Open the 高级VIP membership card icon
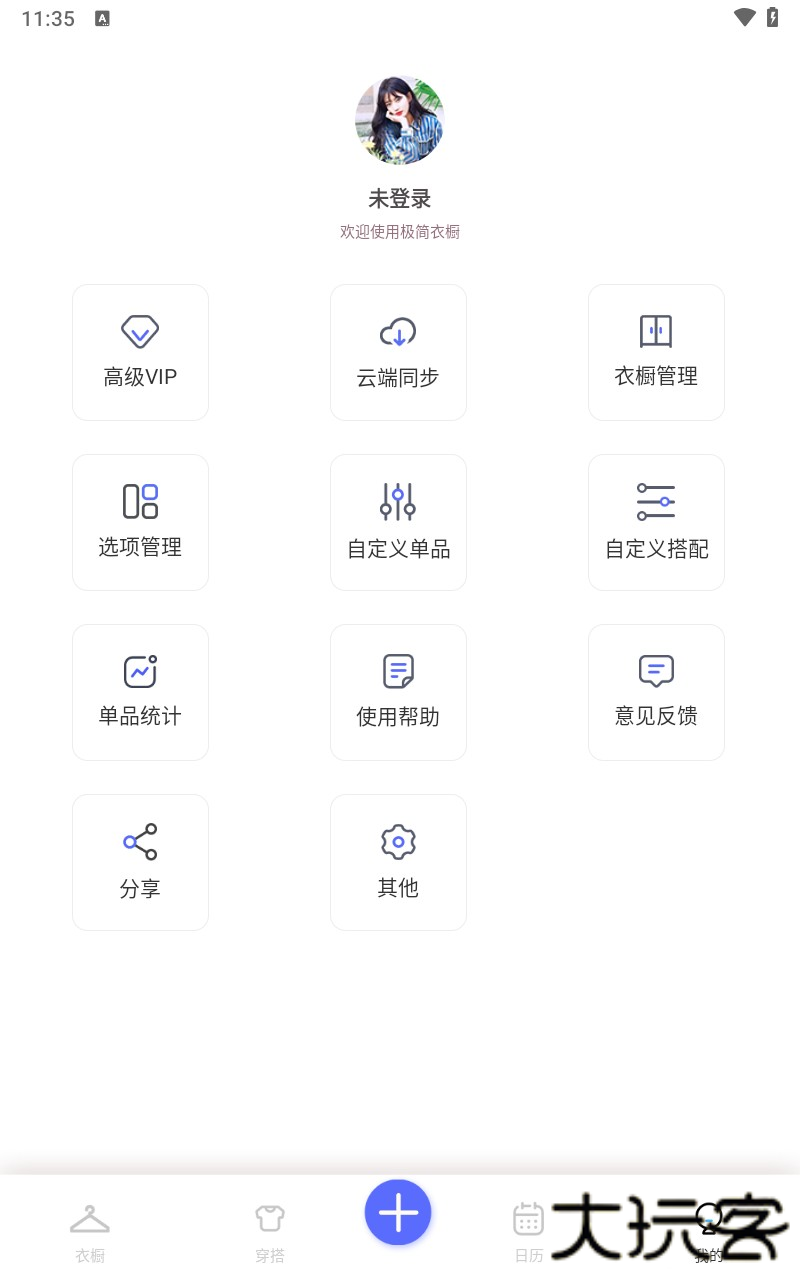Screen dimensions: 800x1280 pos(140,331)
